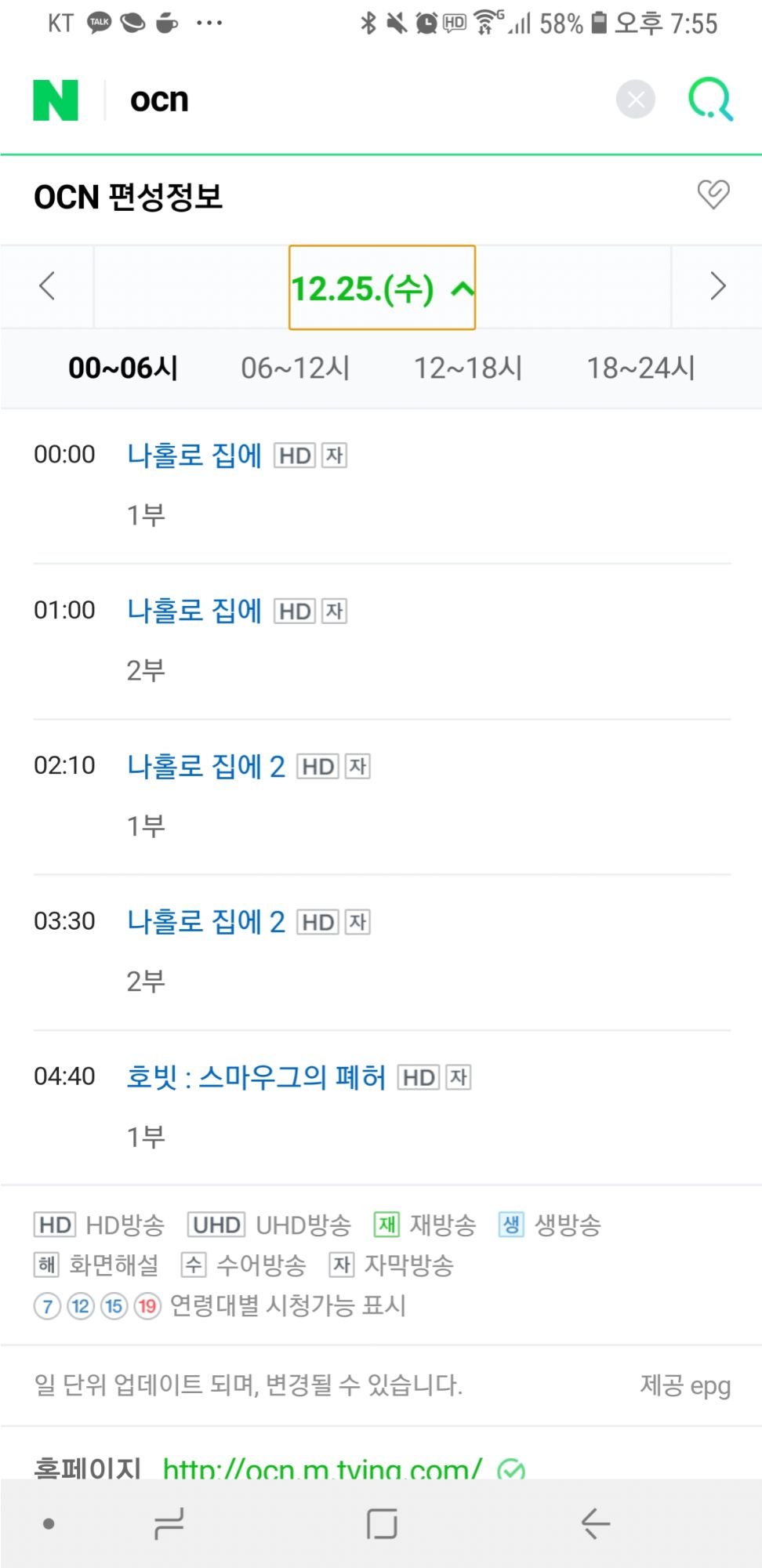Select the 00~06시 time tab

123,368
